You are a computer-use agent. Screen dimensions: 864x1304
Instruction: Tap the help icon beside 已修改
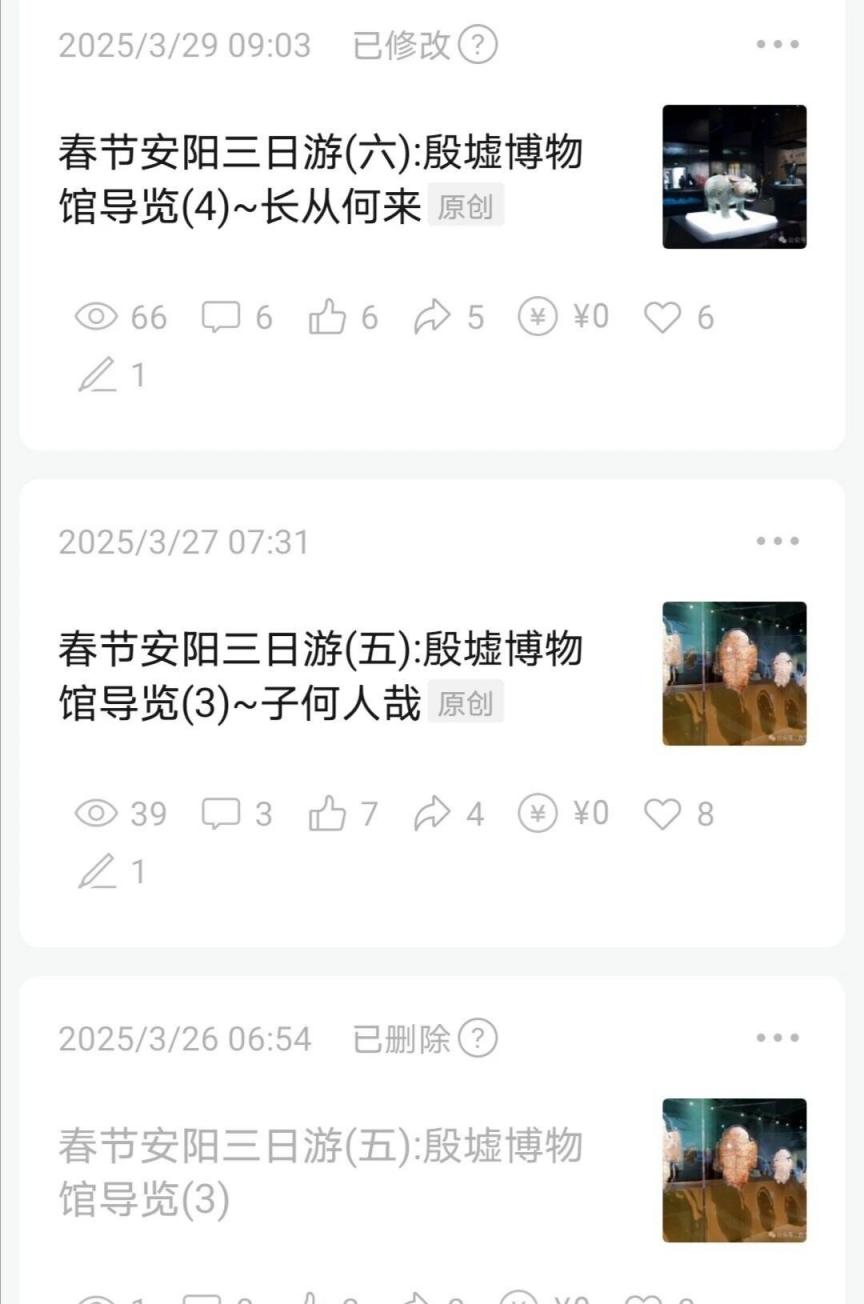click(x=477, y=45)
